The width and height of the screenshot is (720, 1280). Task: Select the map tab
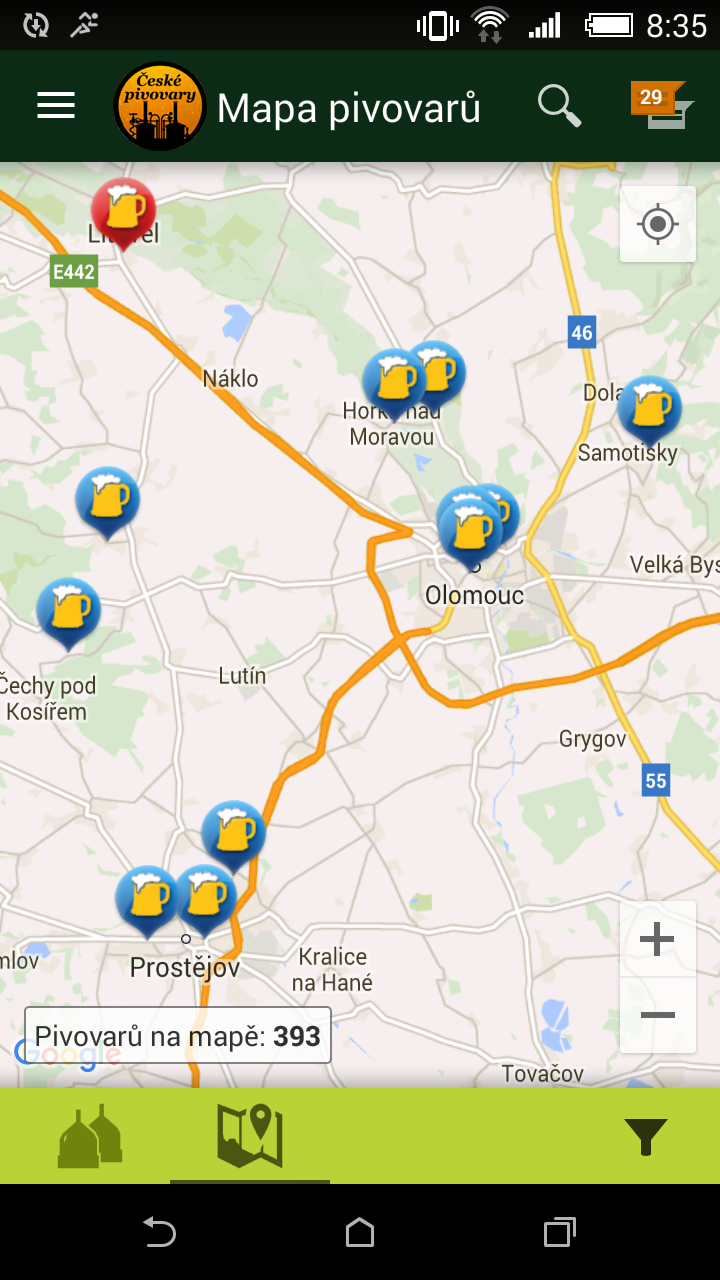250,1137
